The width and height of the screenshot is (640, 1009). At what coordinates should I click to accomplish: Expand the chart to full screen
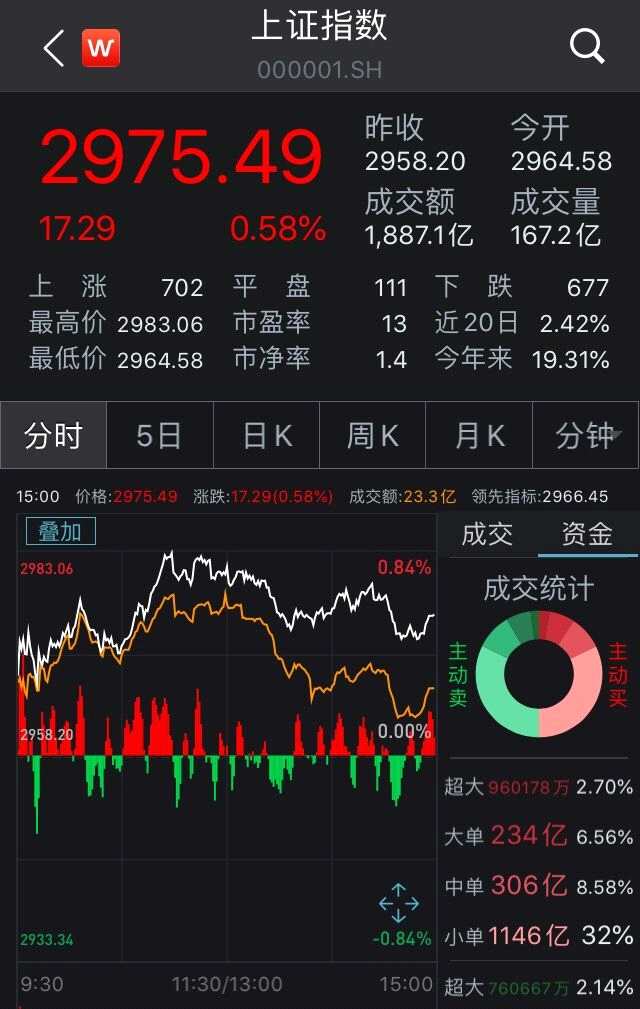pyautogui.click(x=398, y=903)
